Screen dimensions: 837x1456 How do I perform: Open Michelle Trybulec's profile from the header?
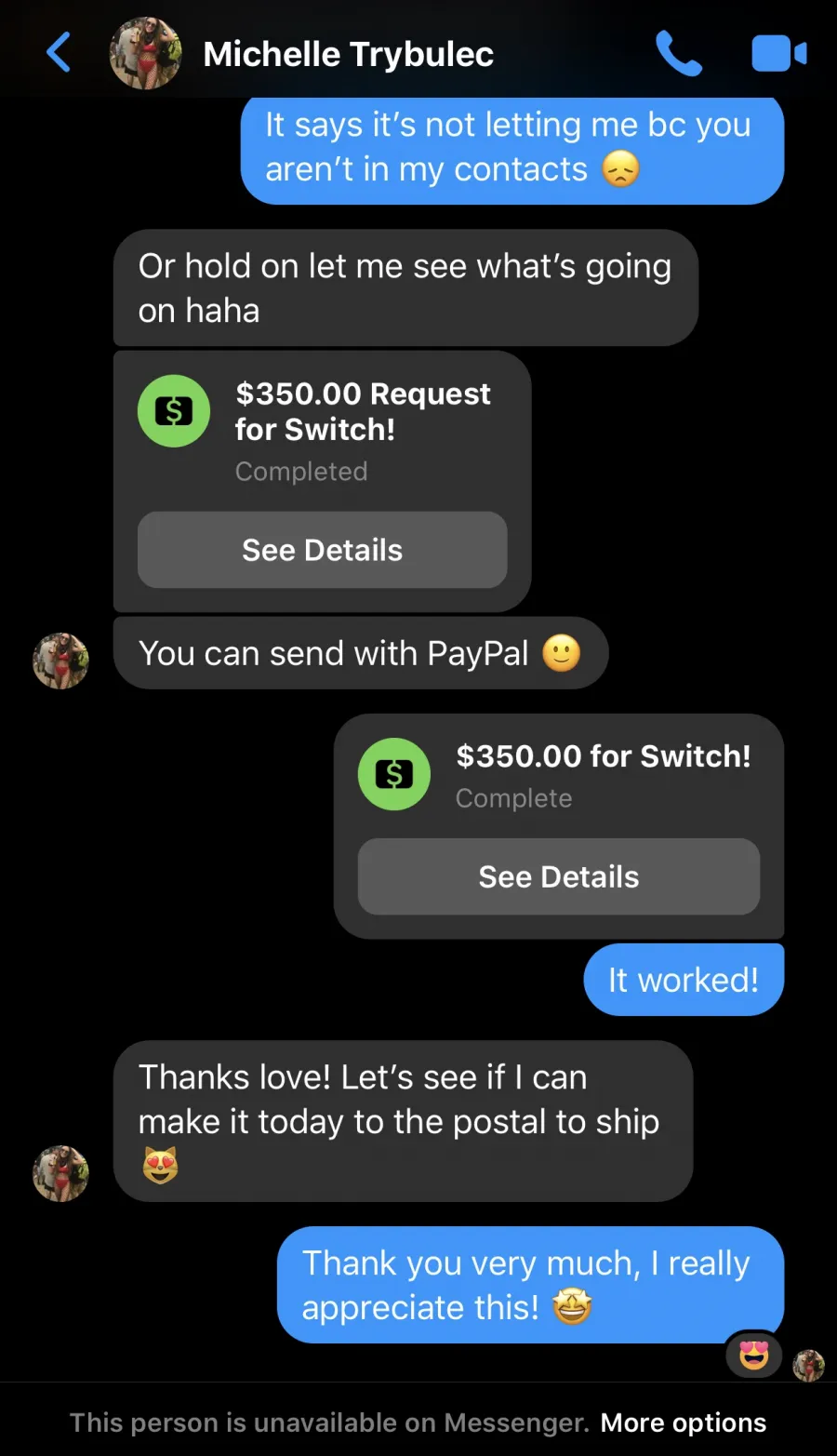(348, 54)
